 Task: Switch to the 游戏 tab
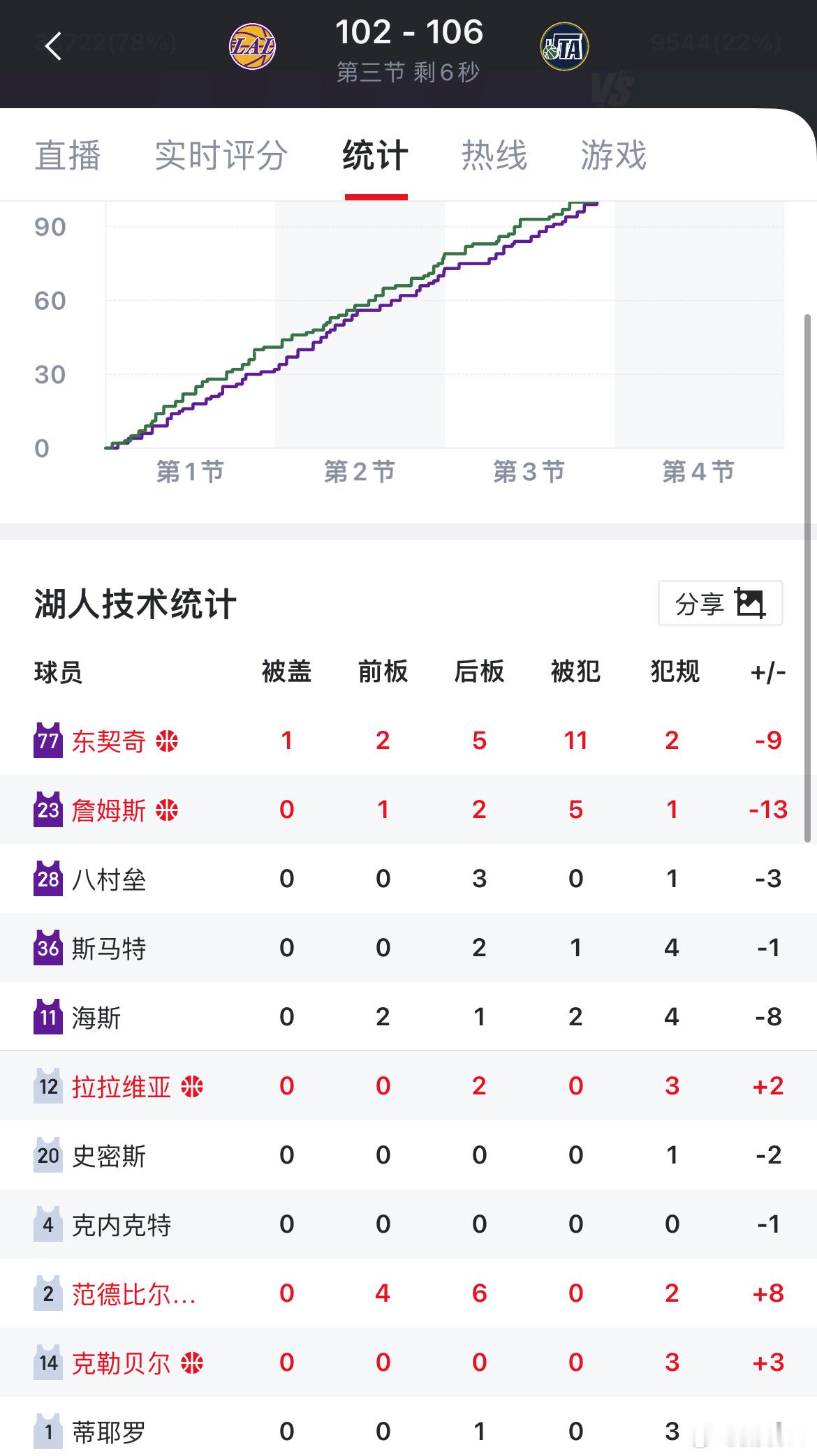point(613,155)
